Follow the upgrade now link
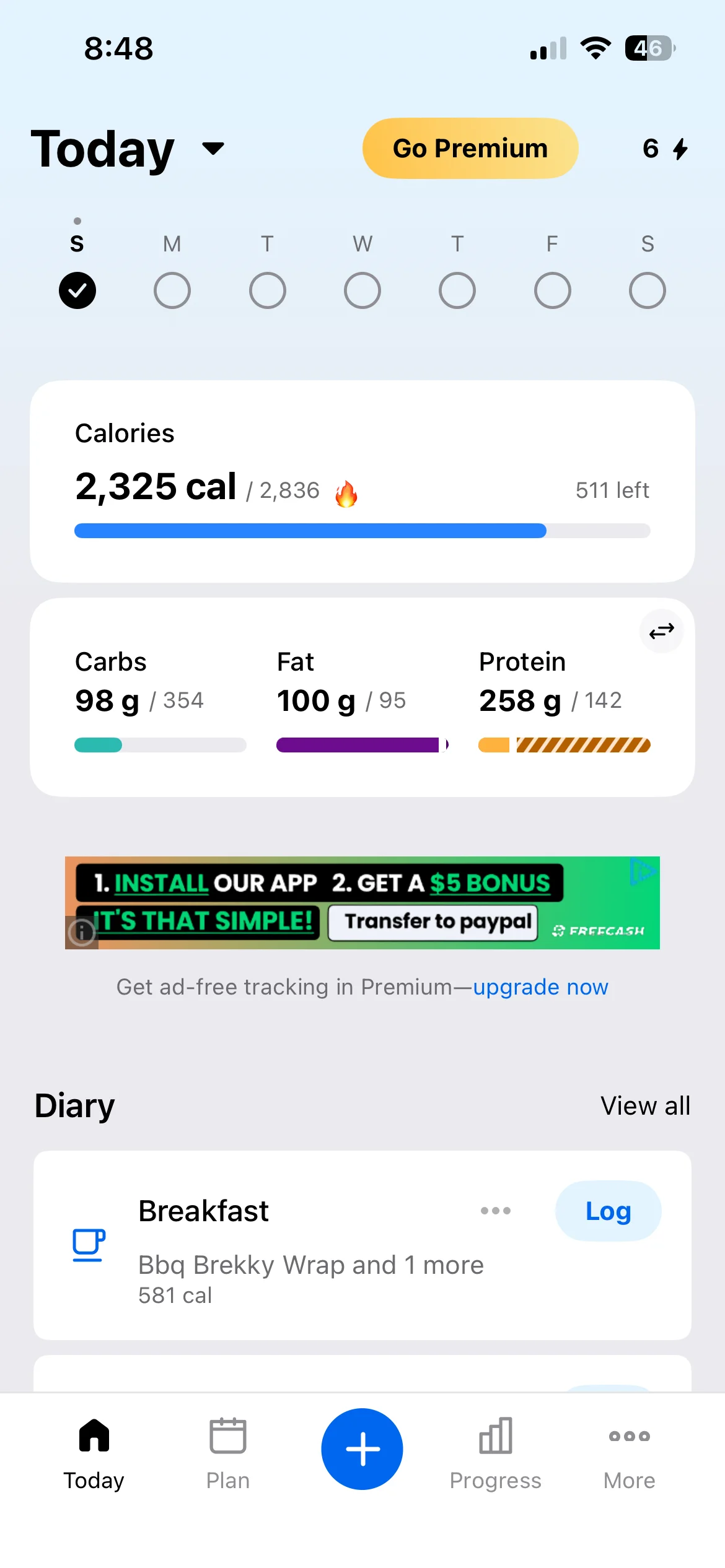 540,987
